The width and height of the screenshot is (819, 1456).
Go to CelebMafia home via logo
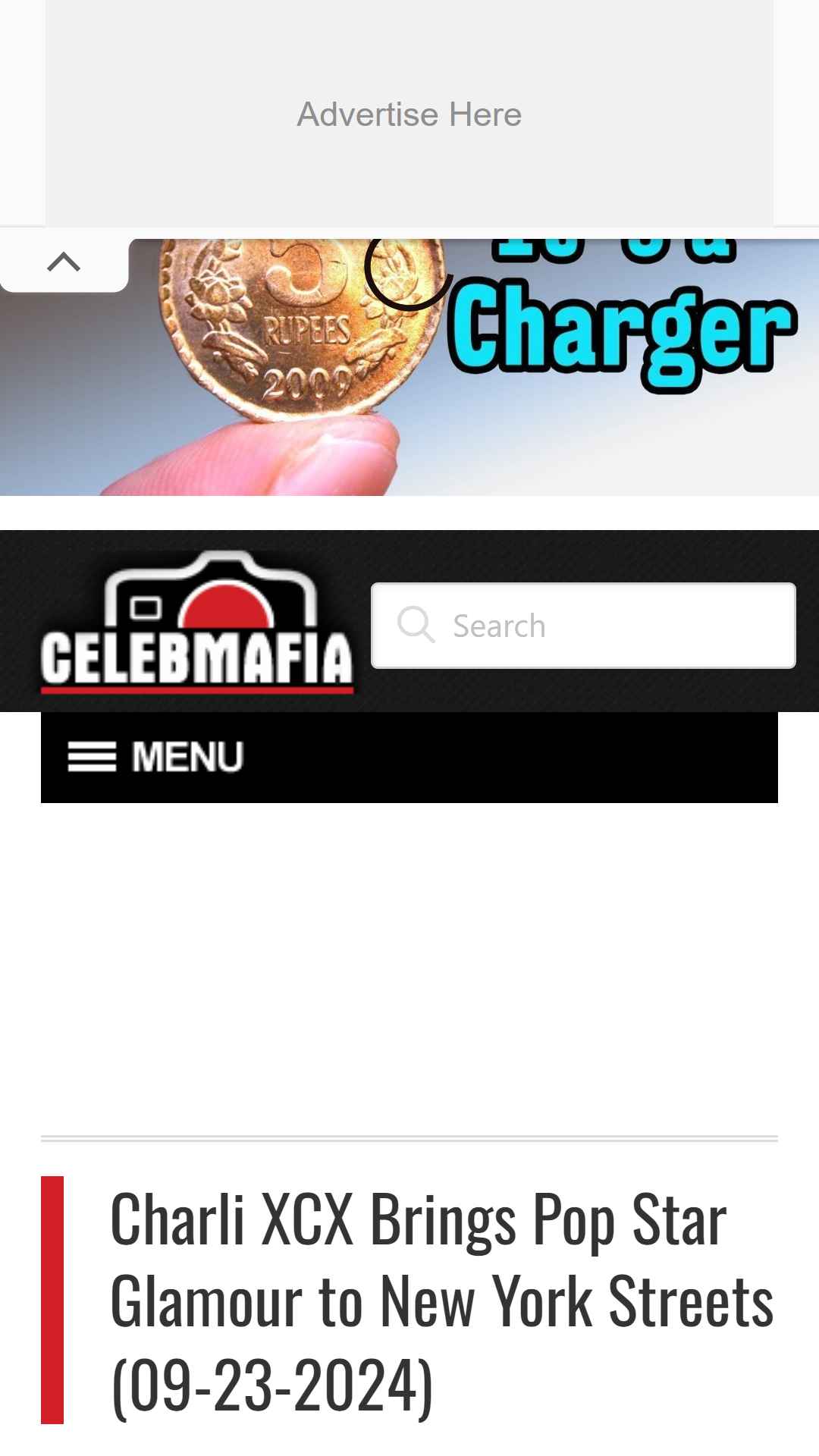(197, 622)
